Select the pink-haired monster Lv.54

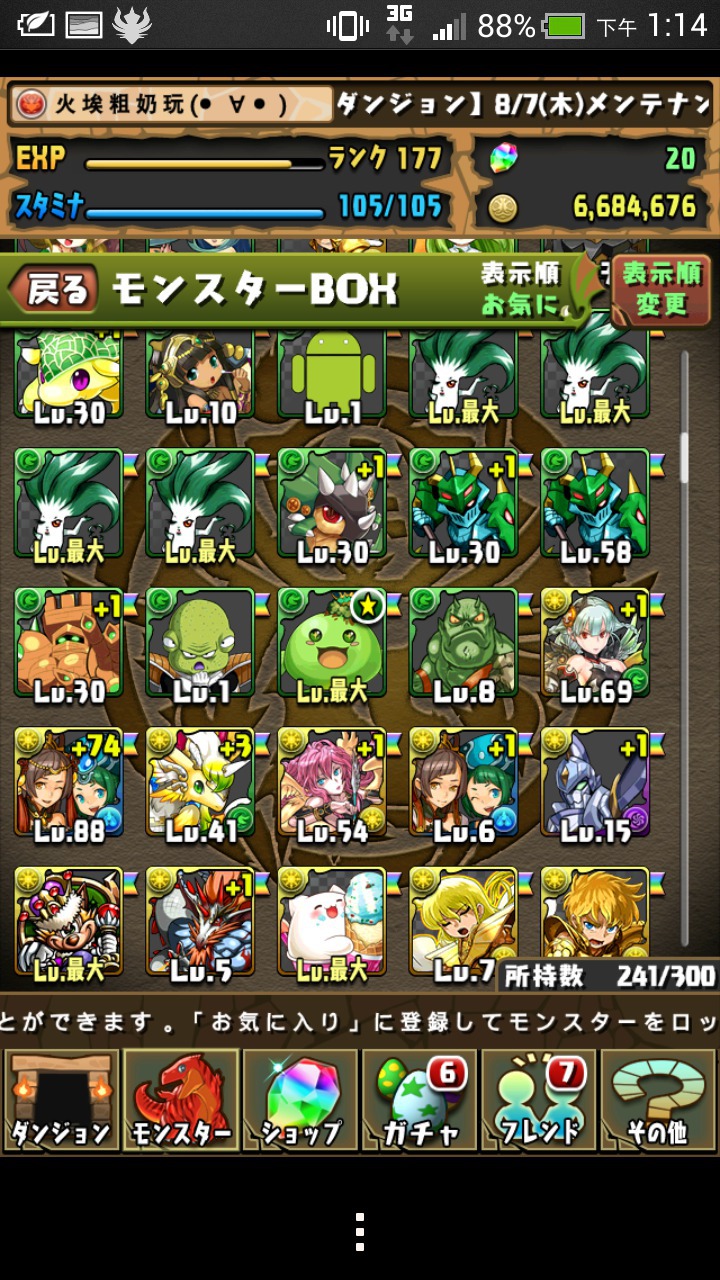pos(332,782)
